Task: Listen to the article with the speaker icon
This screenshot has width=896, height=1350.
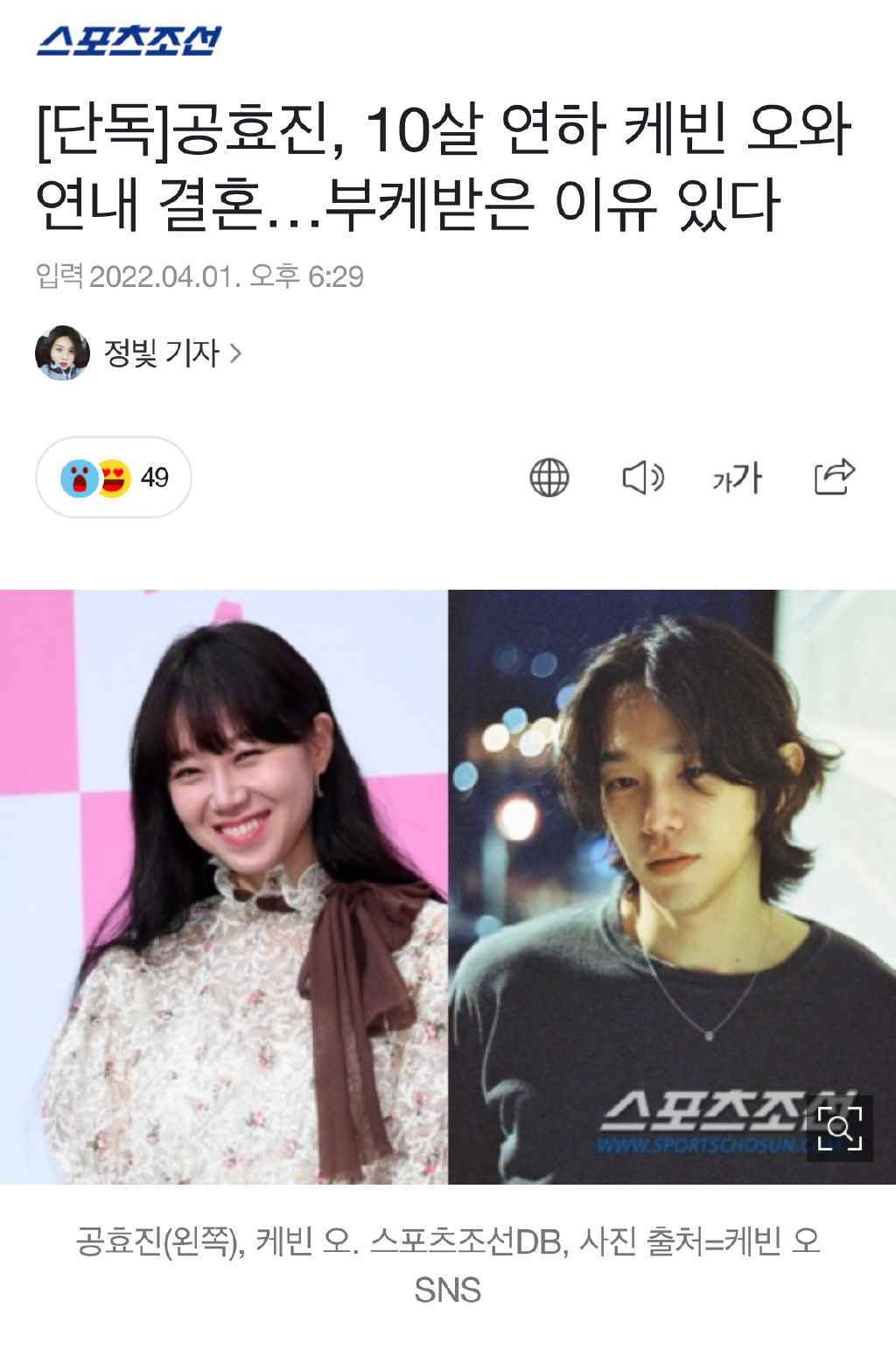Action: coord(643,478)
